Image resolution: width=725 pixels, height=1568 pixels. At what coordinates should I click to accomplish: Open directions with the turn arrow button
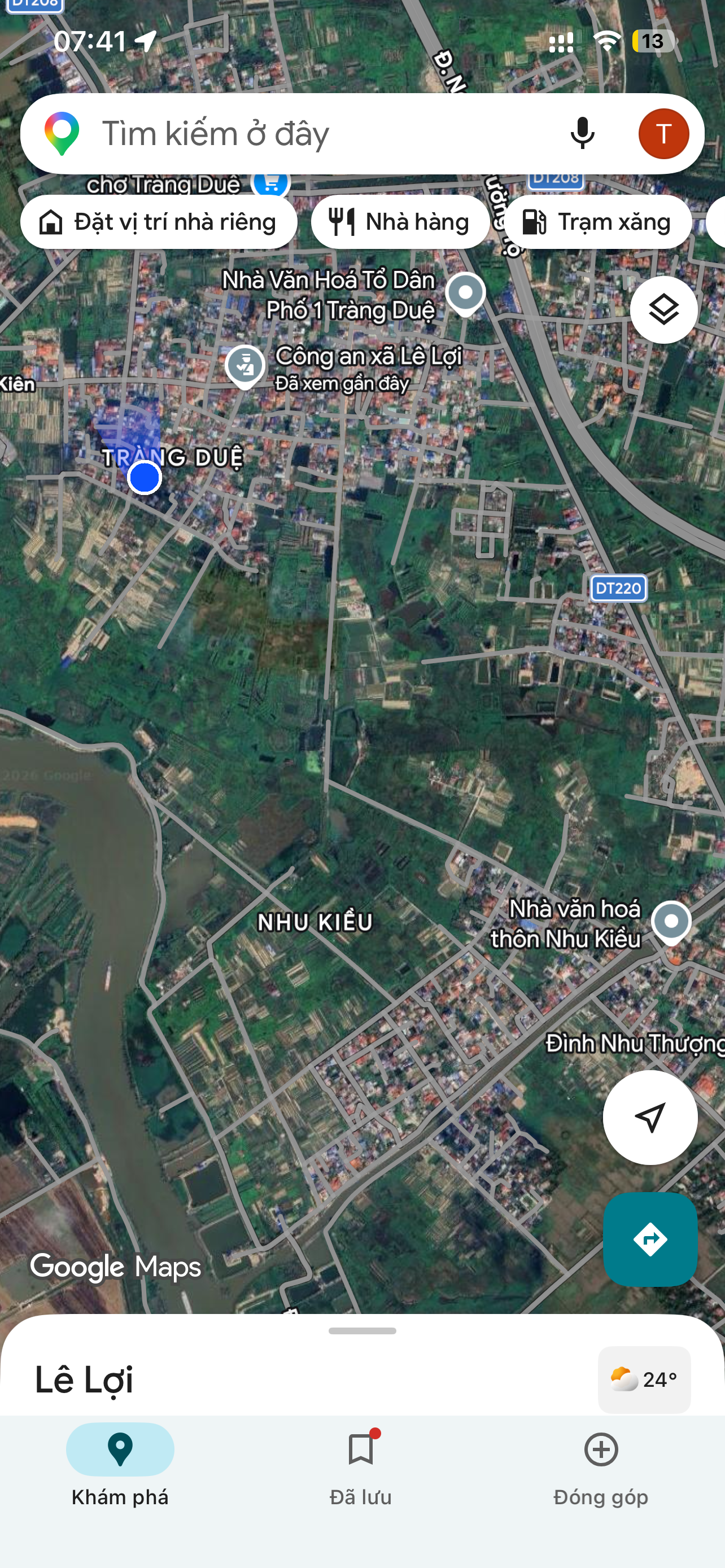[x=650, y=1239]
